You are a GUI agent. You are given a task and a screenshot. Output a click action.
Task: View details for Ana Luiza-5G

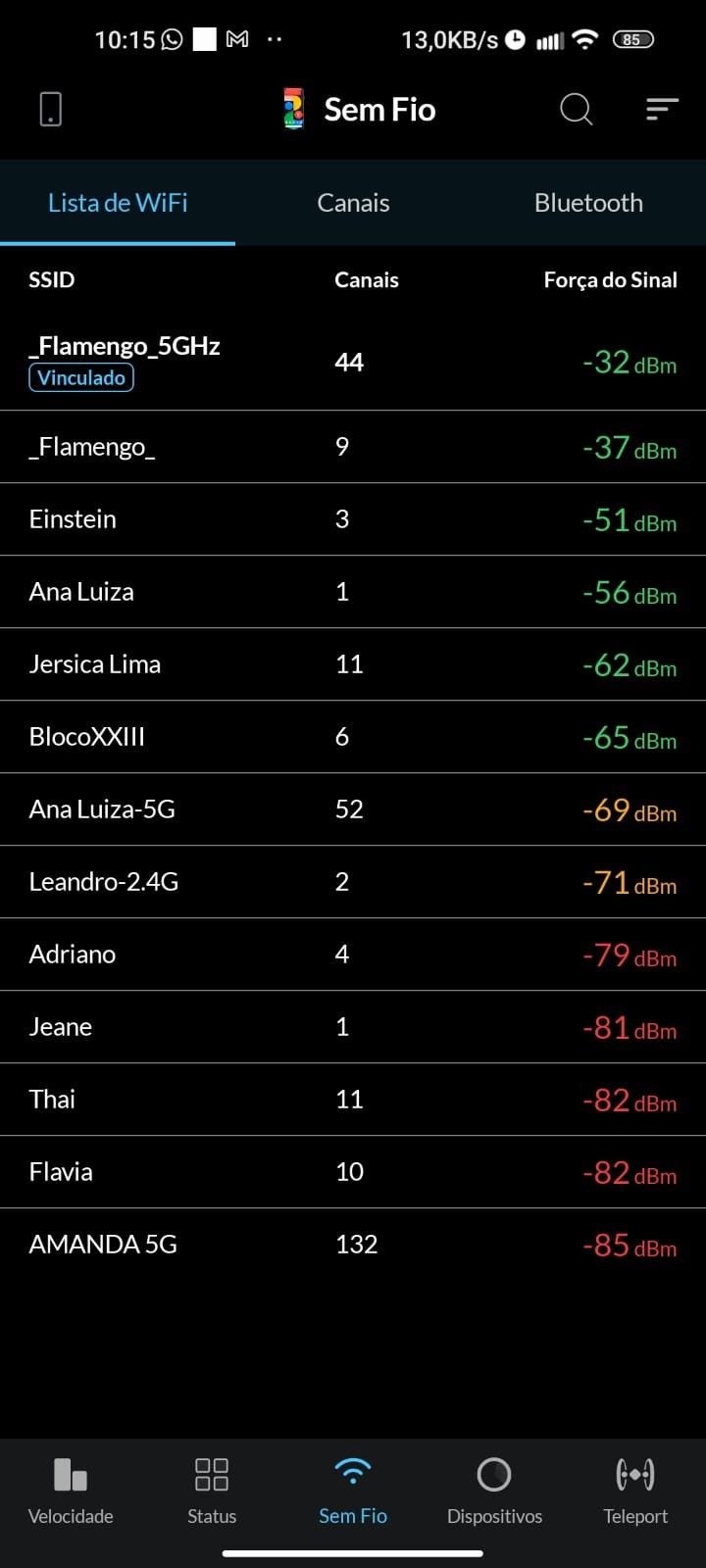tap(353, 809)
